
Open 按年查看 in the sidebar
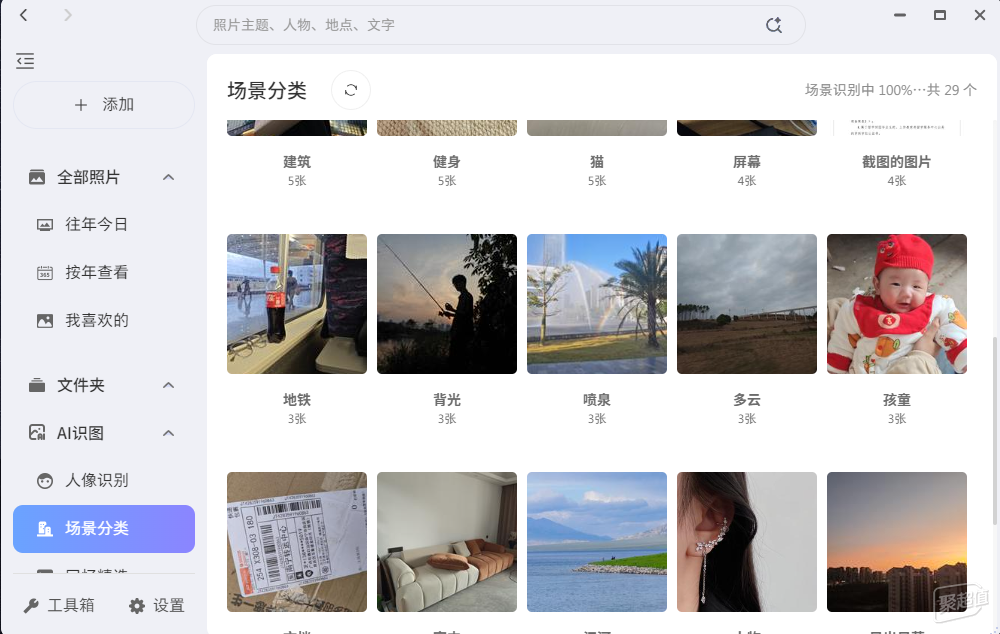(x=96, y=273)
